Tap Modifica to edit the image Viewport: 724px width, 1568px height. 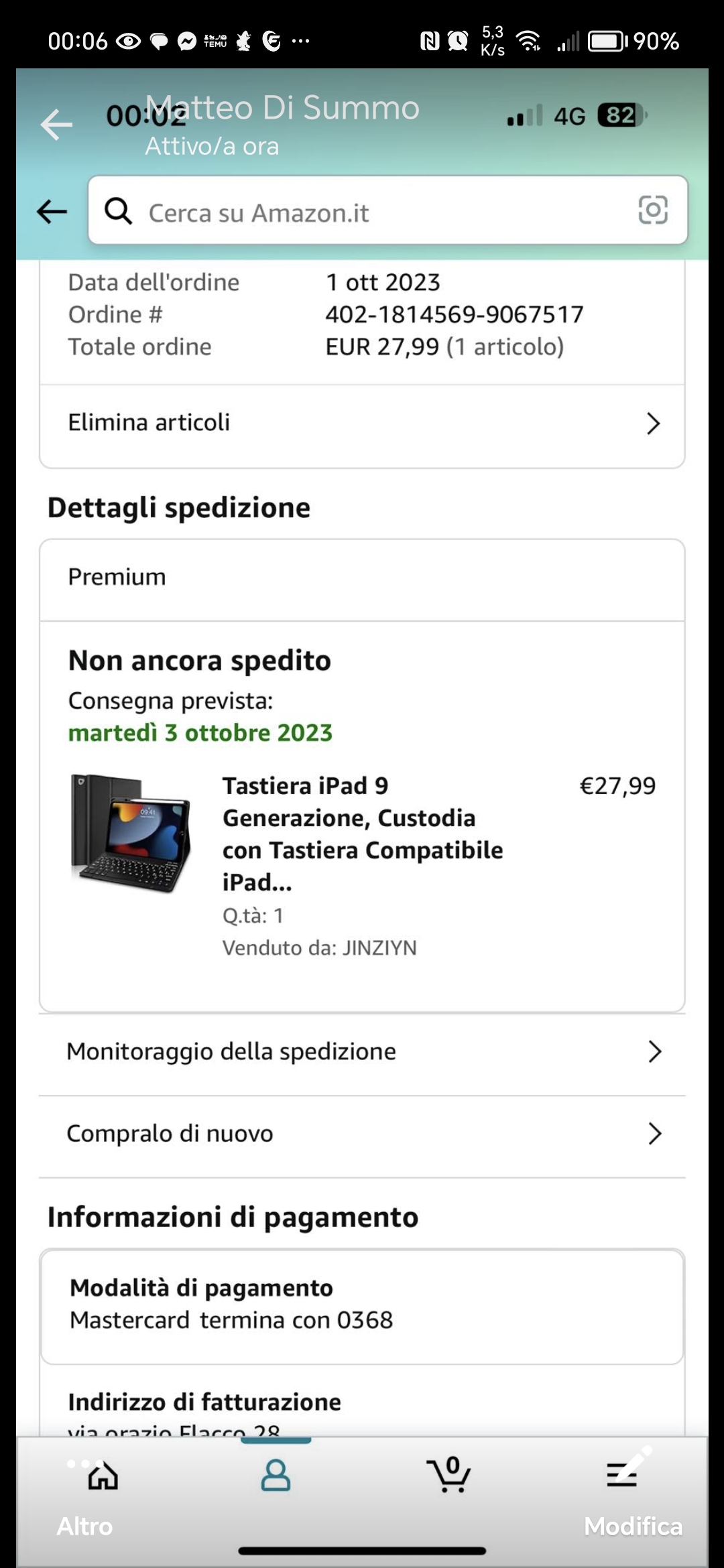click(x=633, y=1508)
